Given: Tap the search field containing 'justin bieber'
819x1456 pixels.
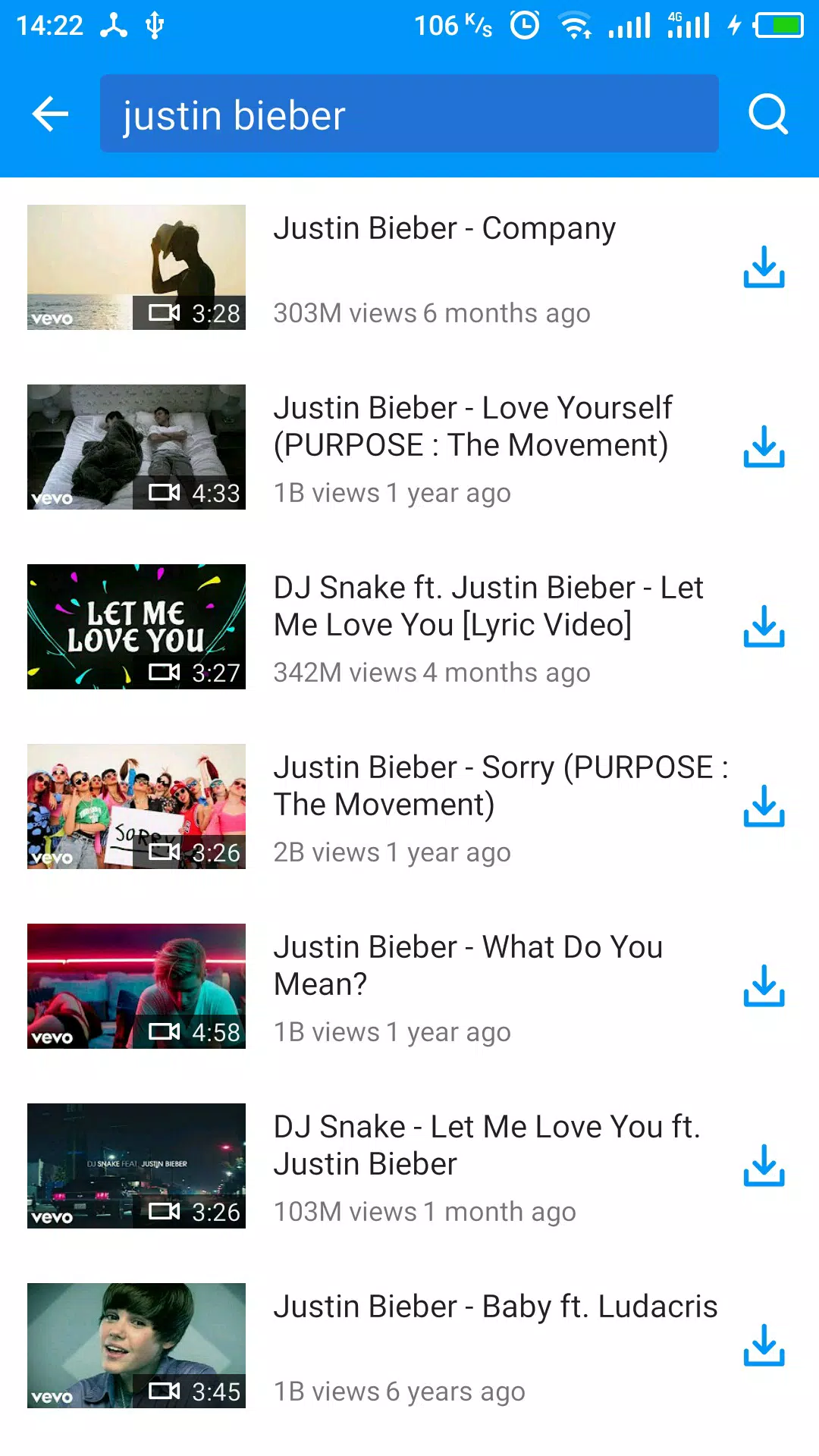Looking at the screenshot, I should tap(409, 114).
